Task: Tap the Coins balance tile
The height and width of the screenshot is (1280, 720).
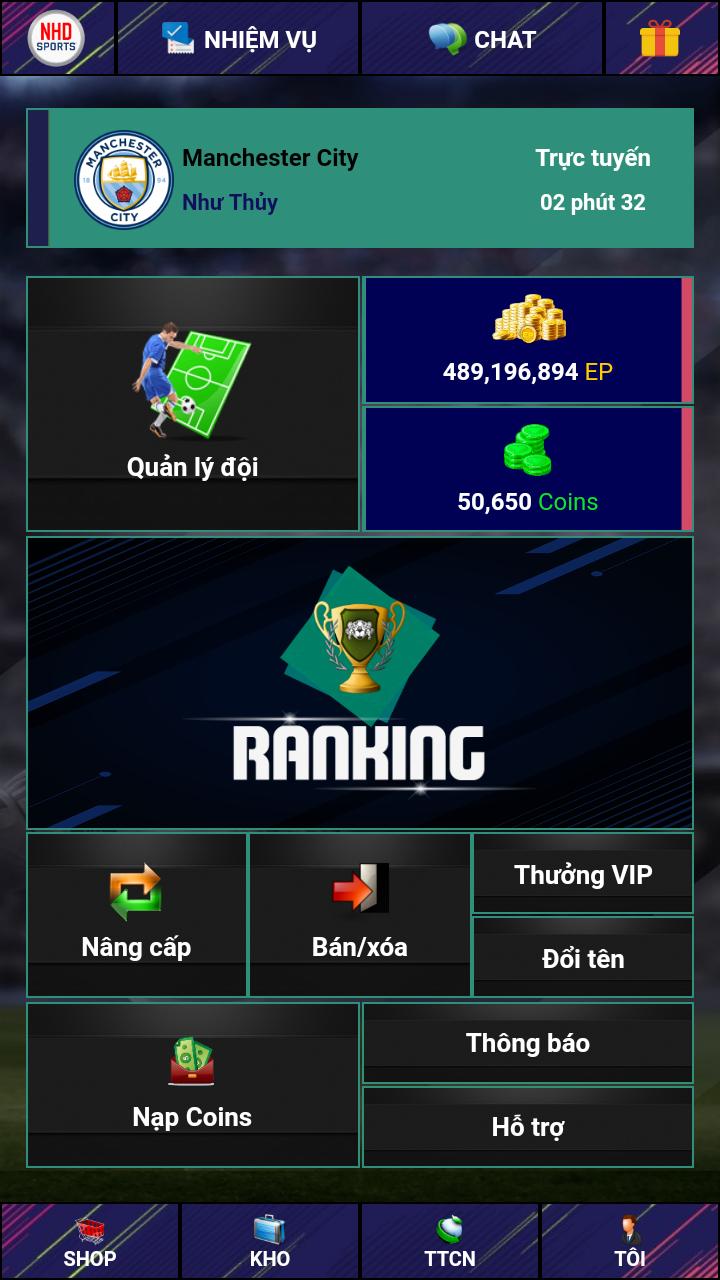Action: coord(527,469)
